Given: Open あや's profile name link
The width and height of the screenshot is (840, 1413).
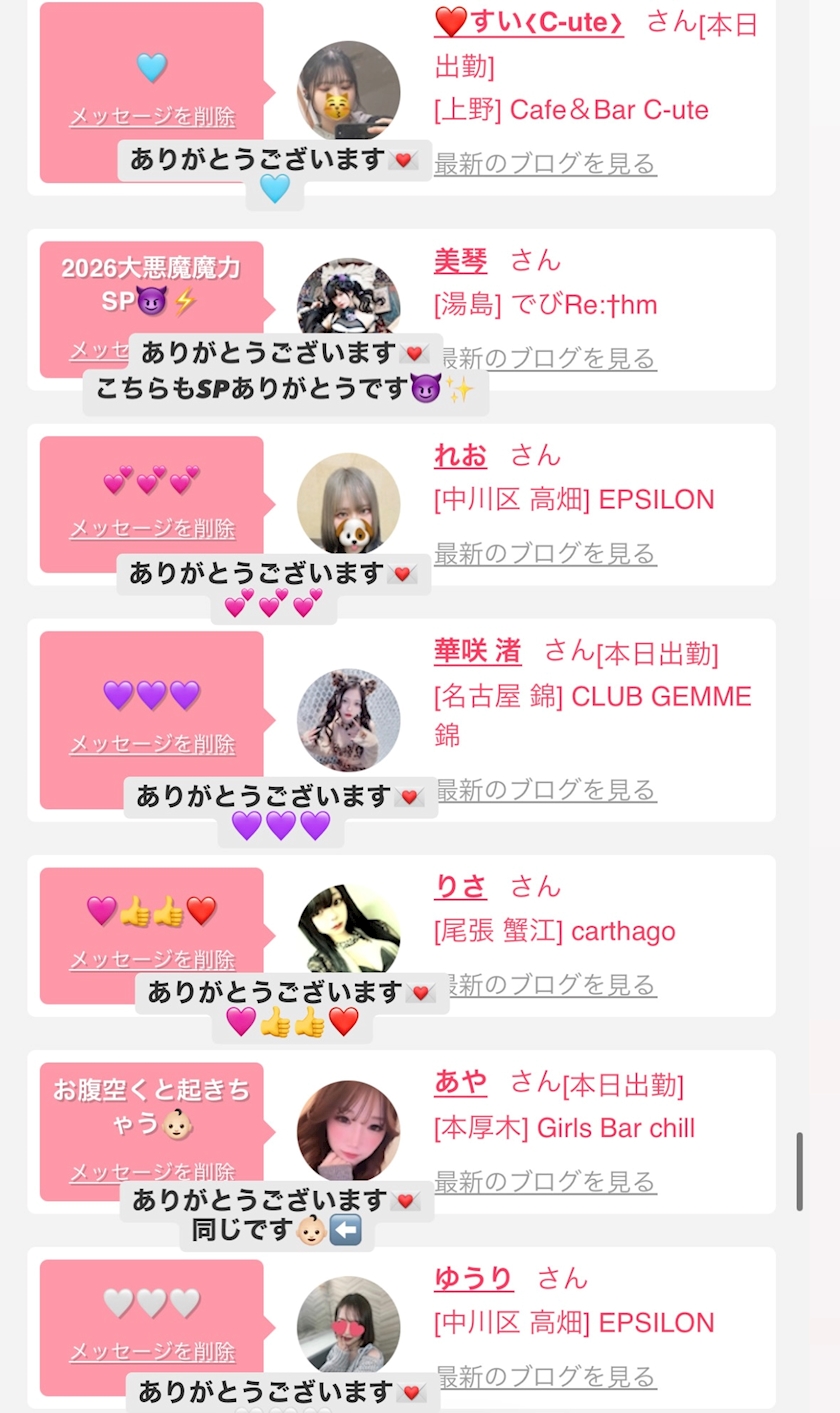Looking at the screenshot, I should pos(461,1082).
